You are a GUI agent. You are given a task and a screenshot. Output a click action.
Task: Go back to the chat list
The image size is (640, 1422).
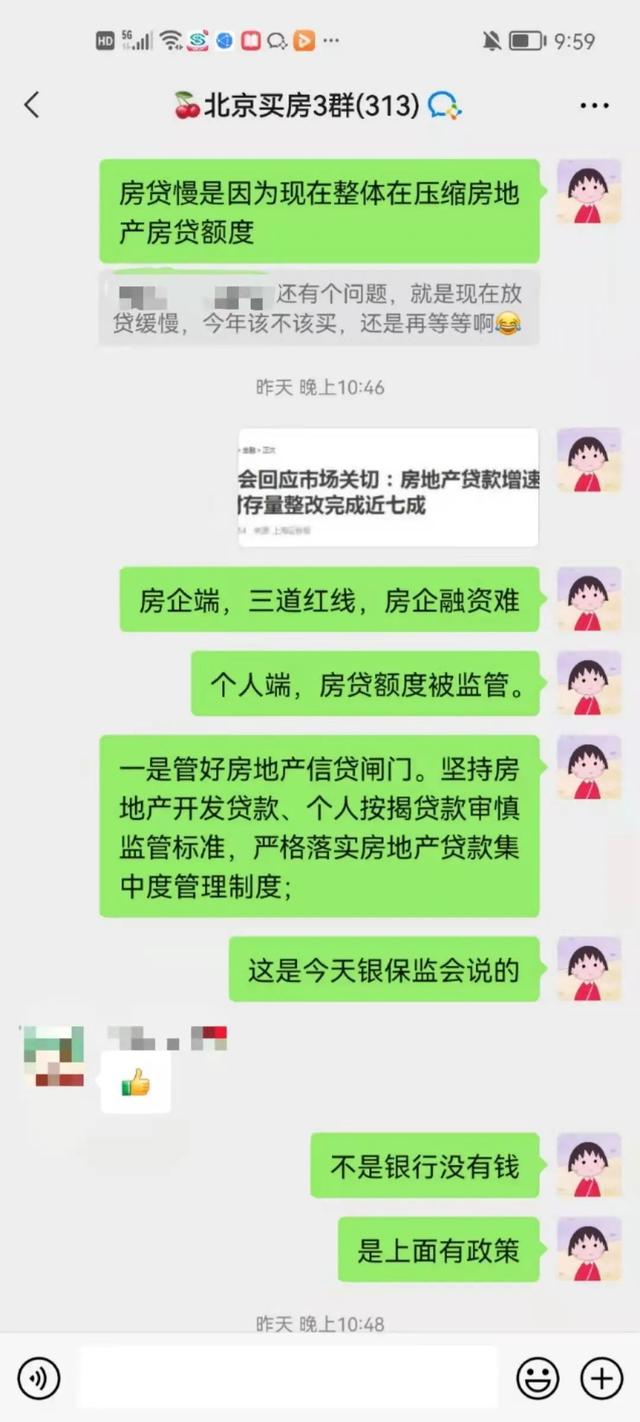pyautogui.click(x=32, y=105)
